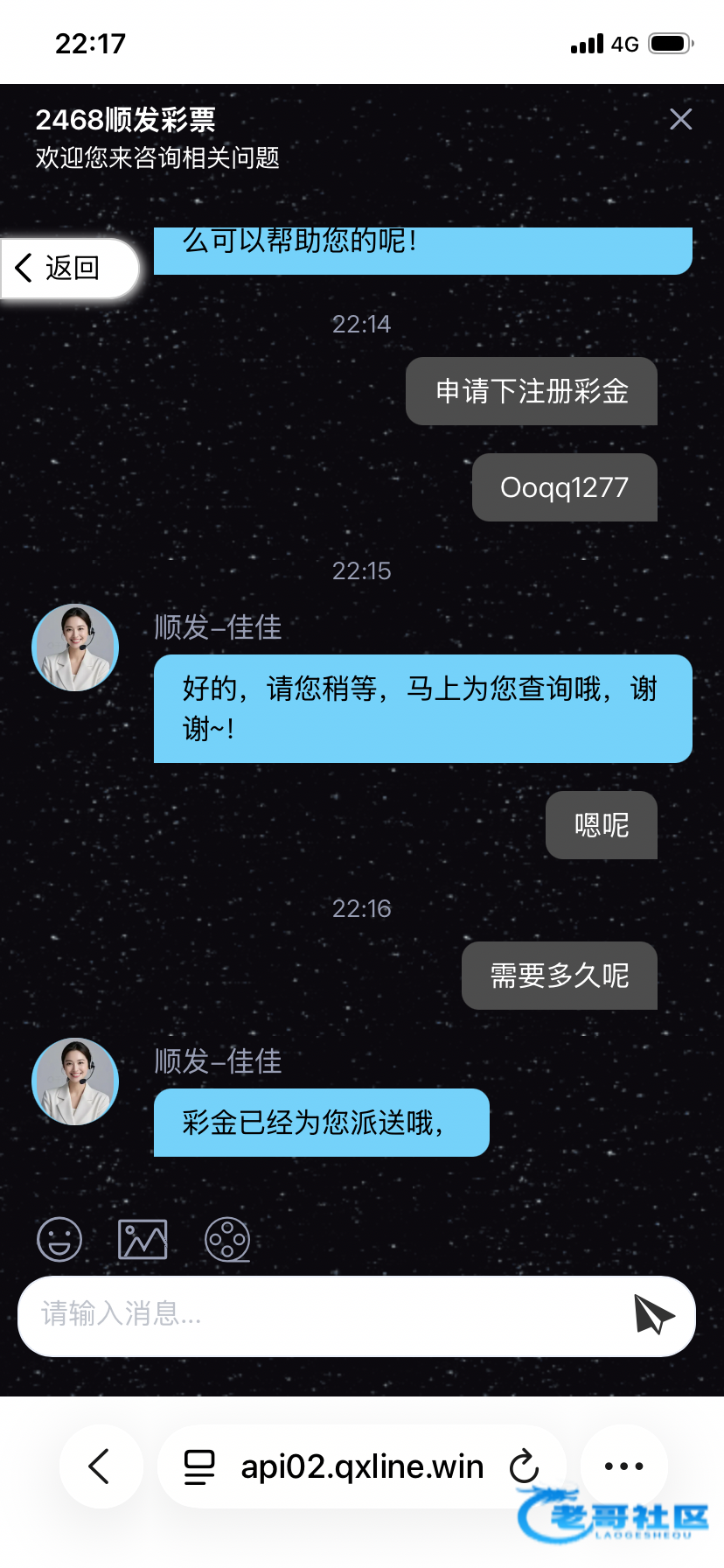This screenshot has height=1568, width=724.
Task: Attach an image to the chat
Action: click(x=143, y=1239)
